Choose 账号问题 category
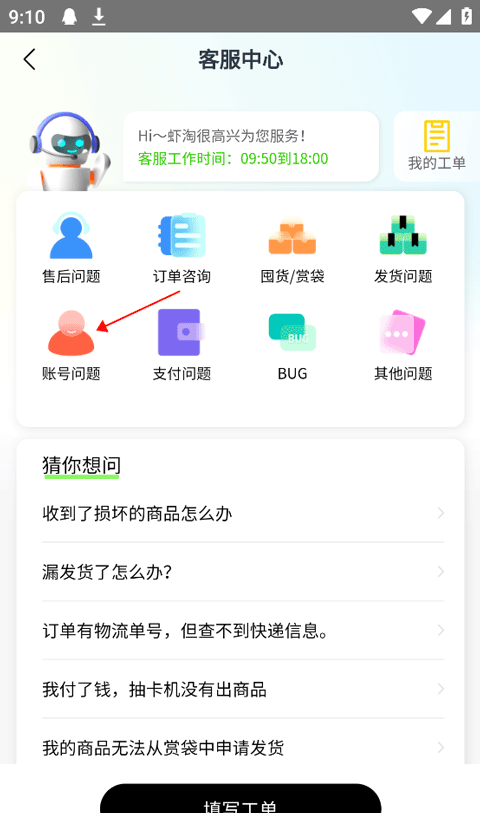This screenshot has height=813, width=480. [x=71, y=345]
